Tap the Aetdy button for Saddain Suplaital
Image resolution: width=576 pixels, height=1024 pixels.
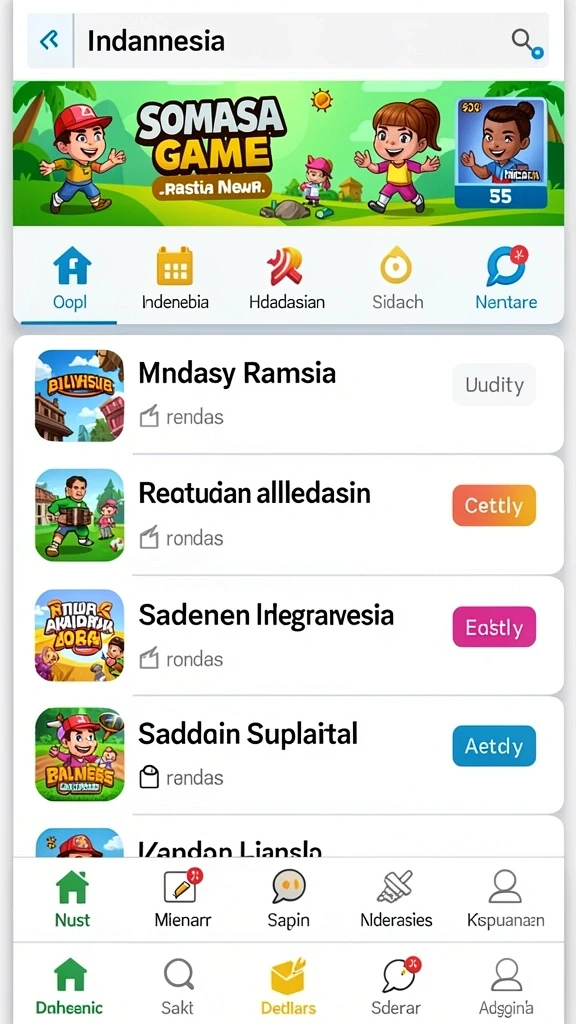click(x=494, y=746)
